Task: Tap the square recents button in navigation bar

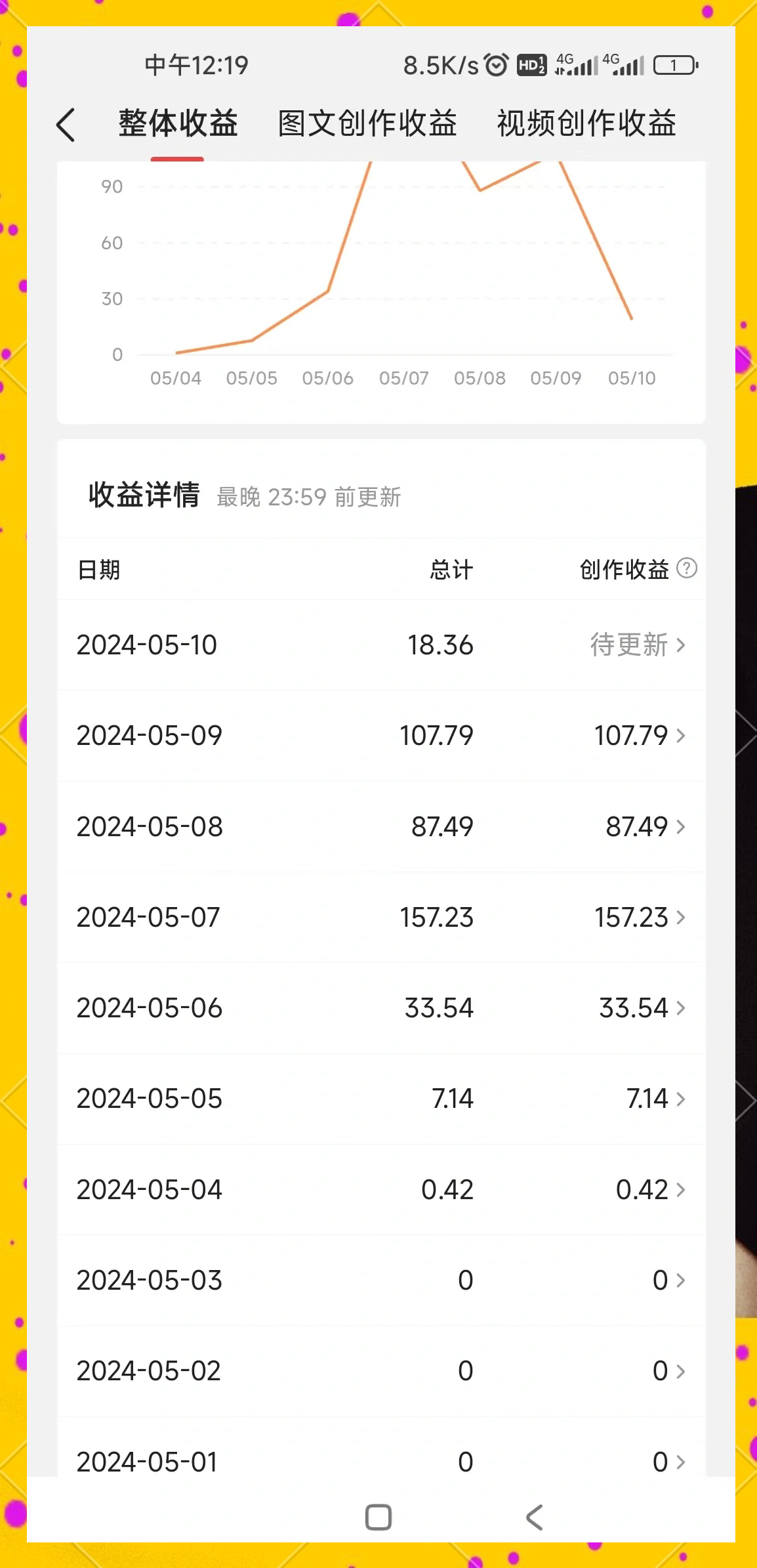Action: 377,1517
